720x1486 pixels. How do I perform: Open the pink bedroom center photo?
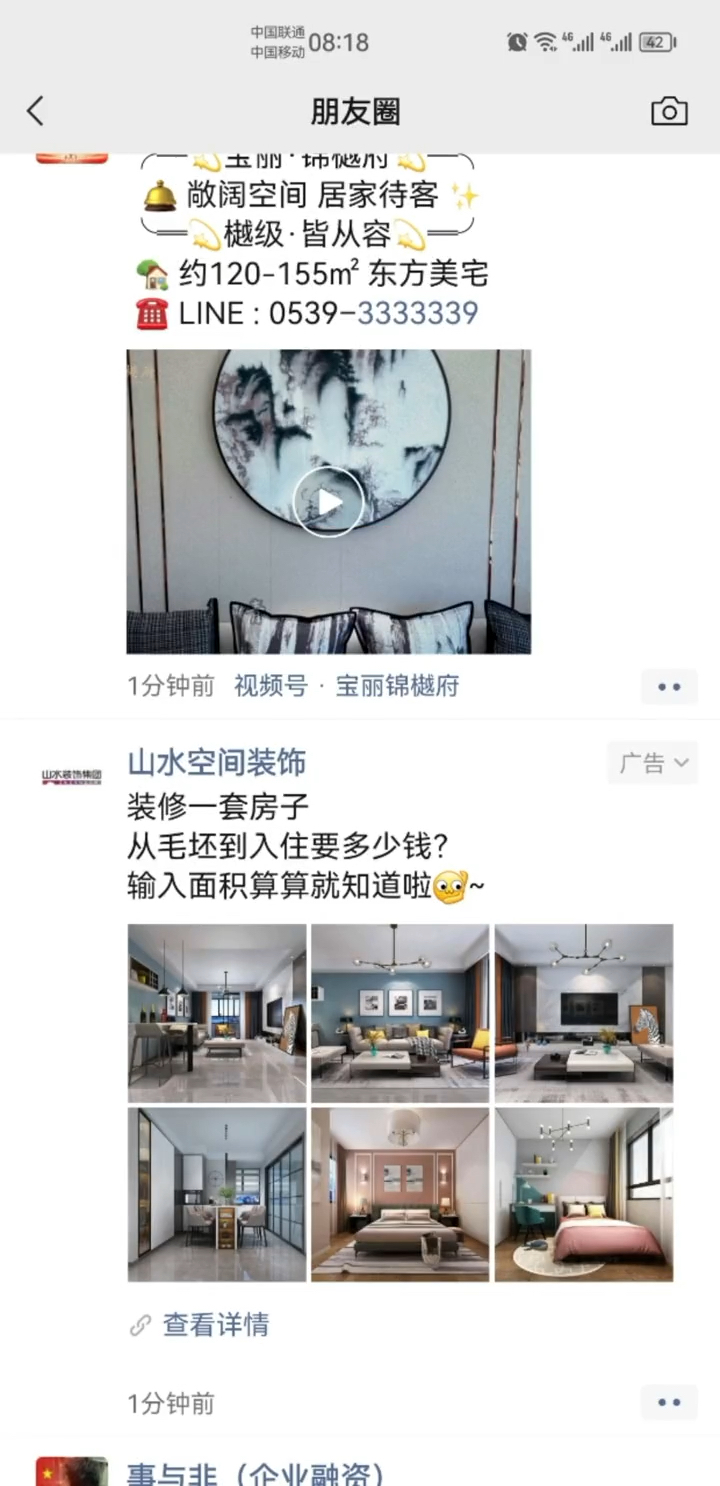[x=400, y=1194]
